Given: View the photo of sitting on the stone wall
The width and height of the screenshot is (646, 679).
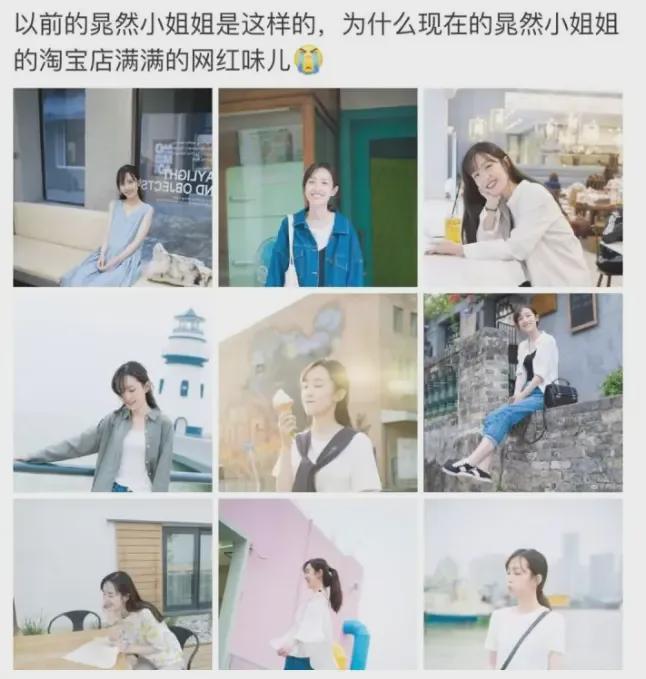Looking at the screenshot, I should coord(522,392).
